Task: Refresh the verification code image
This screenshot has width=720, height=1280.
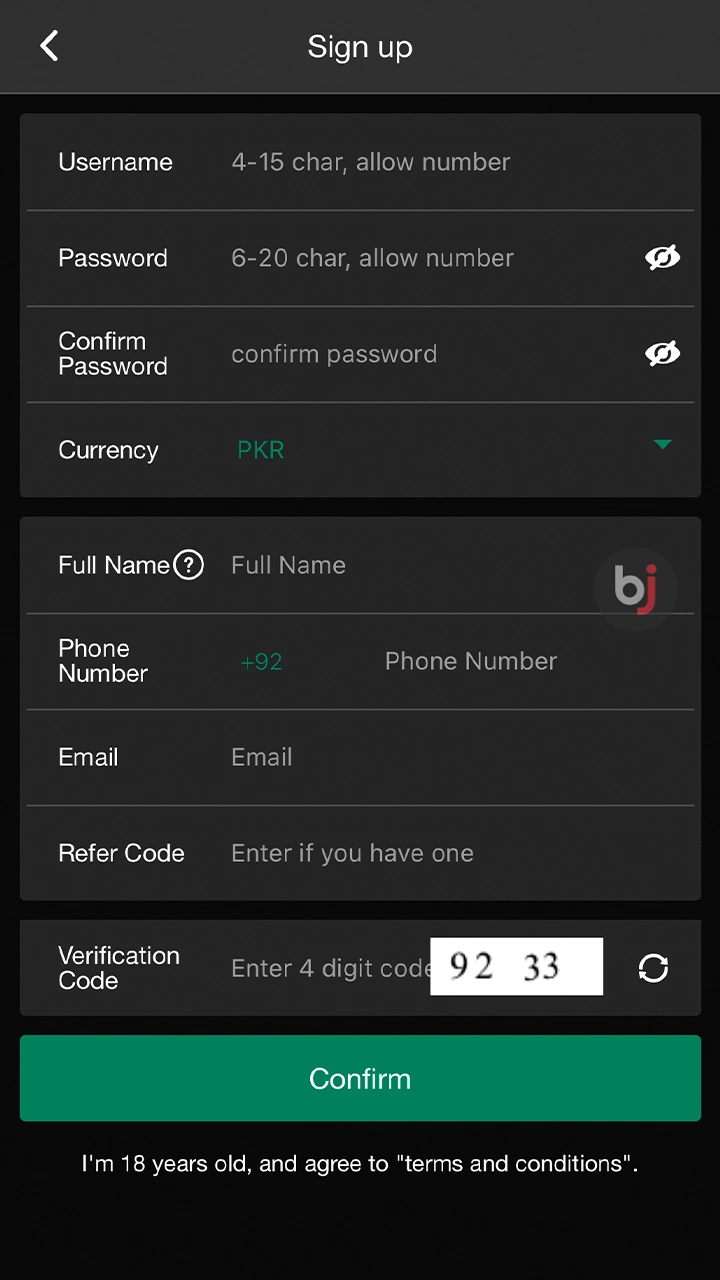Action: click(x=653, y=968)
